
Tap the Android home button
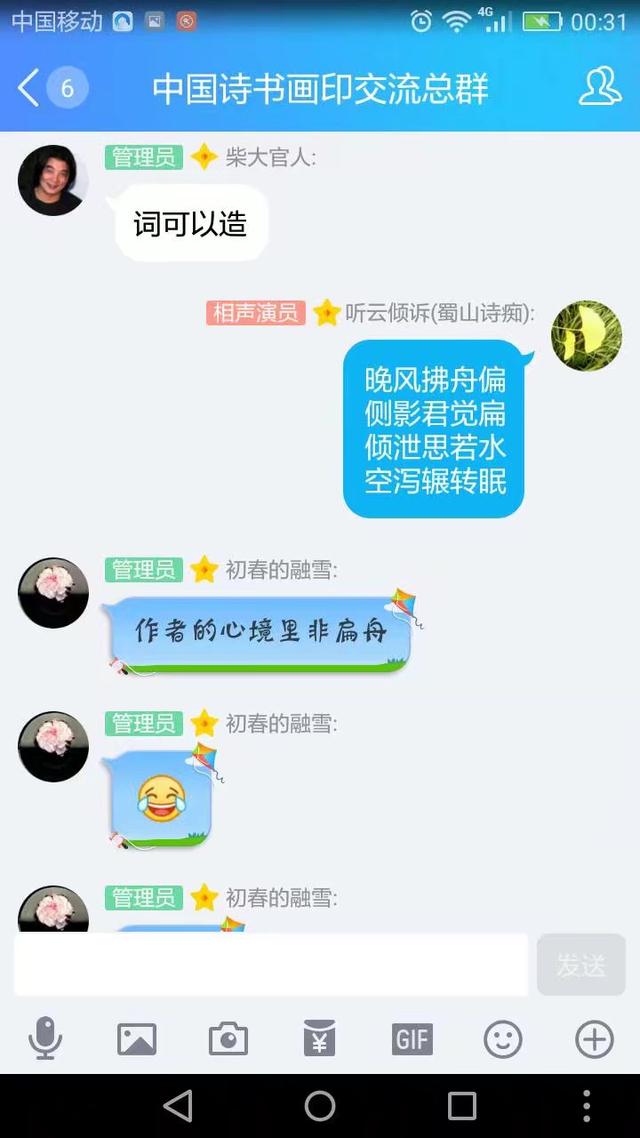[x=320, y=1106]
